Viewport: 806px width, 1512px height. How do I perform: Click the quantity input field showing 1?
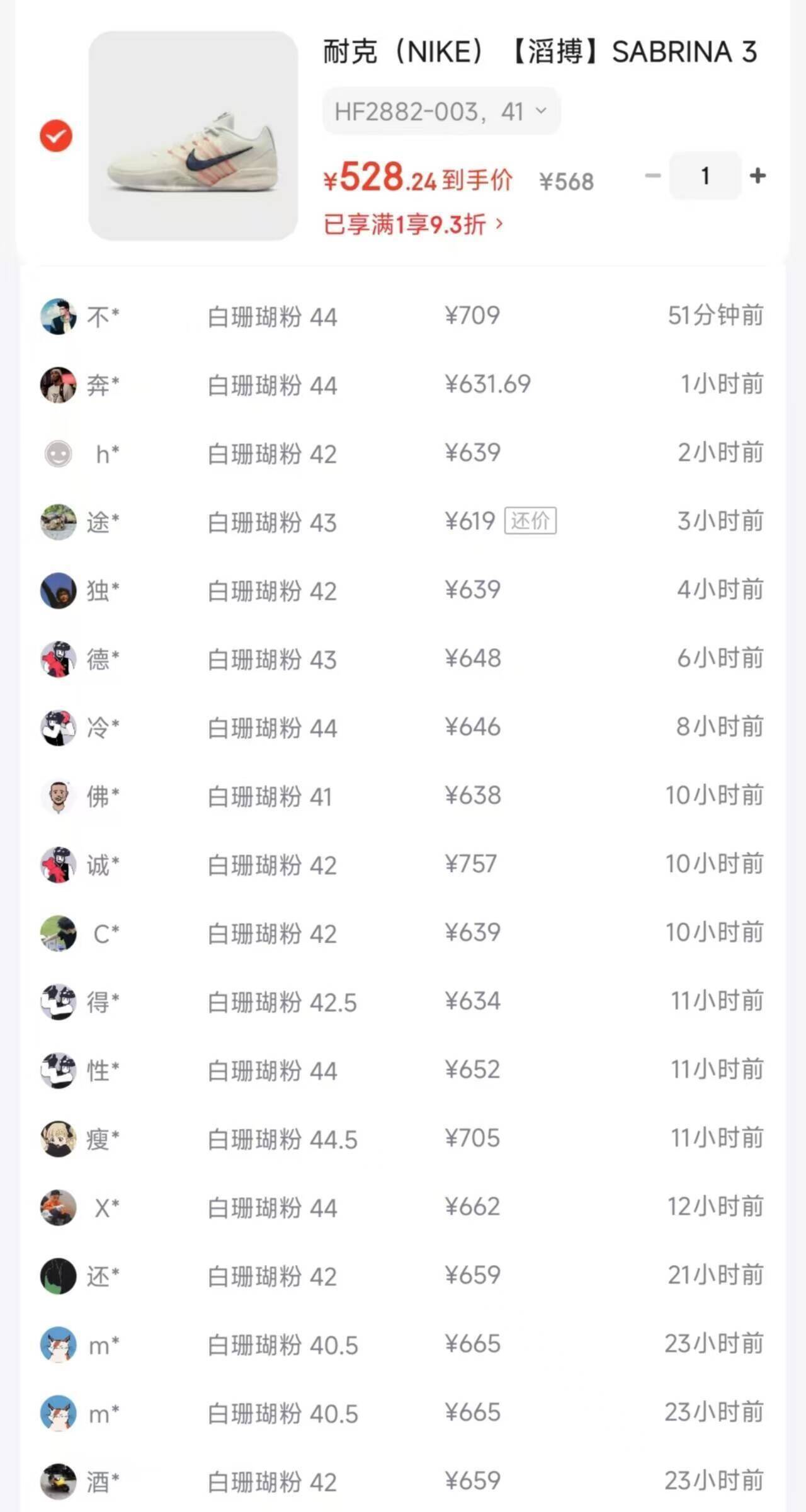point(705,176)
